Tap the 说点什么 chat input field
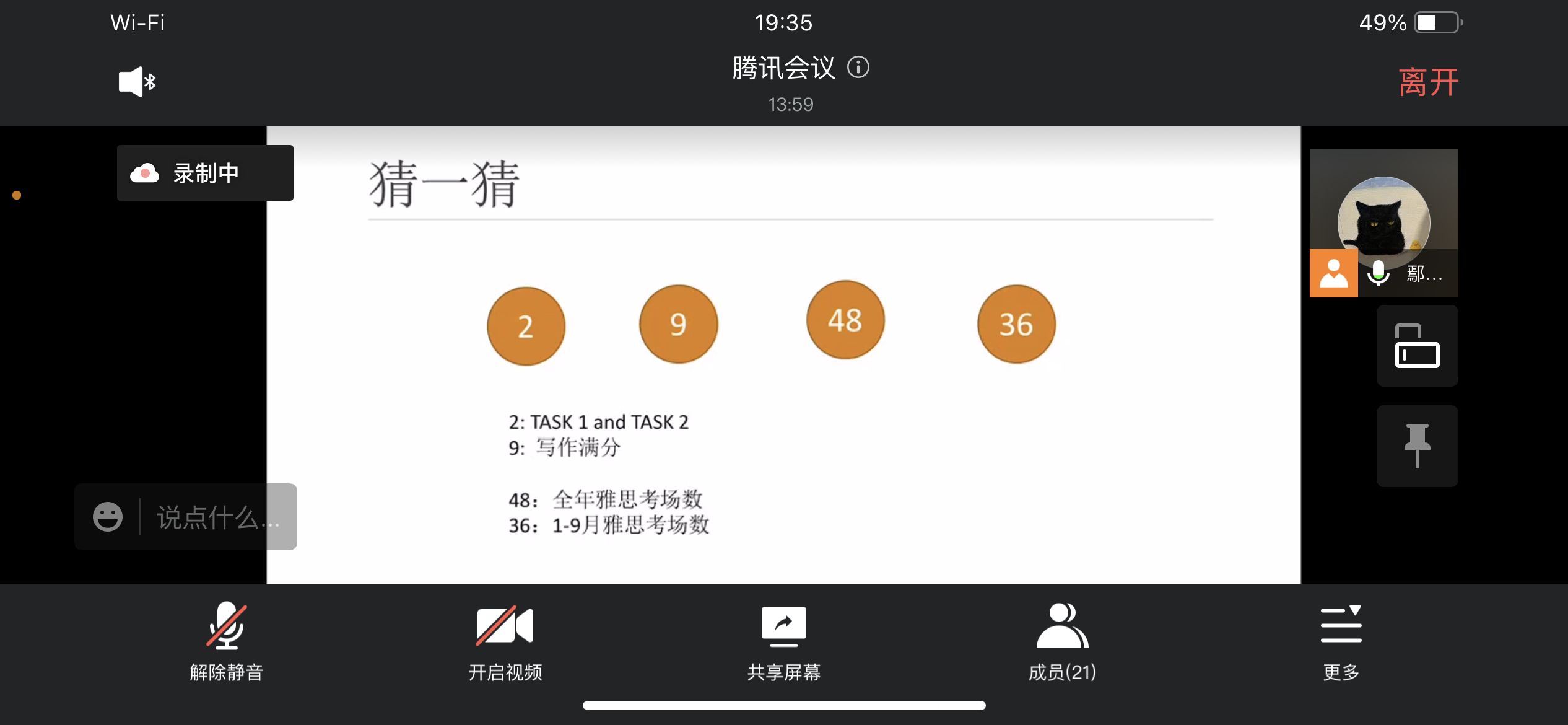This screenshot has width=1568, height=725. click(x=217, y=517)
